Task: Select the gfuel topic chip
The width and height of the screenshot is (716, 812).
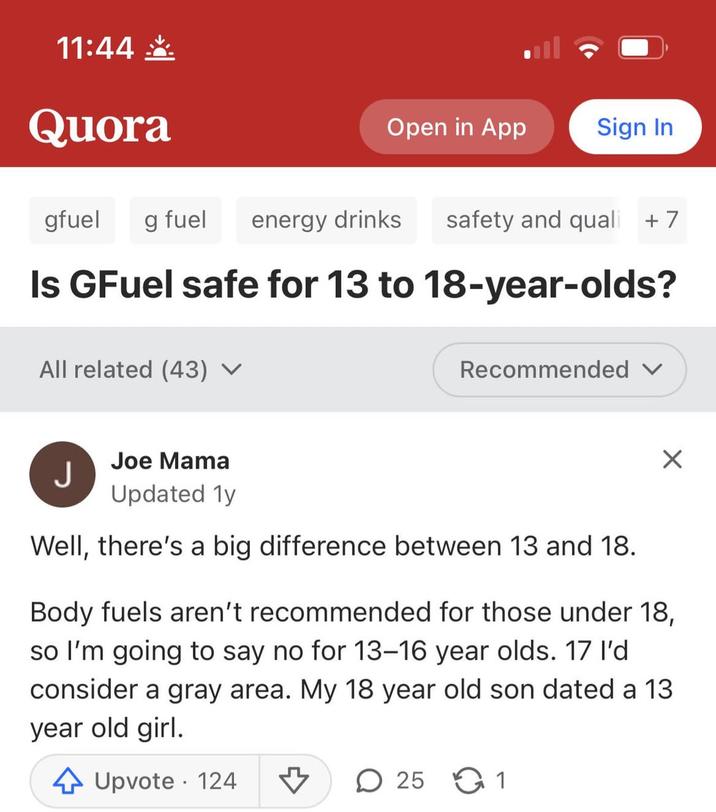Action: (x=72, y=220)
